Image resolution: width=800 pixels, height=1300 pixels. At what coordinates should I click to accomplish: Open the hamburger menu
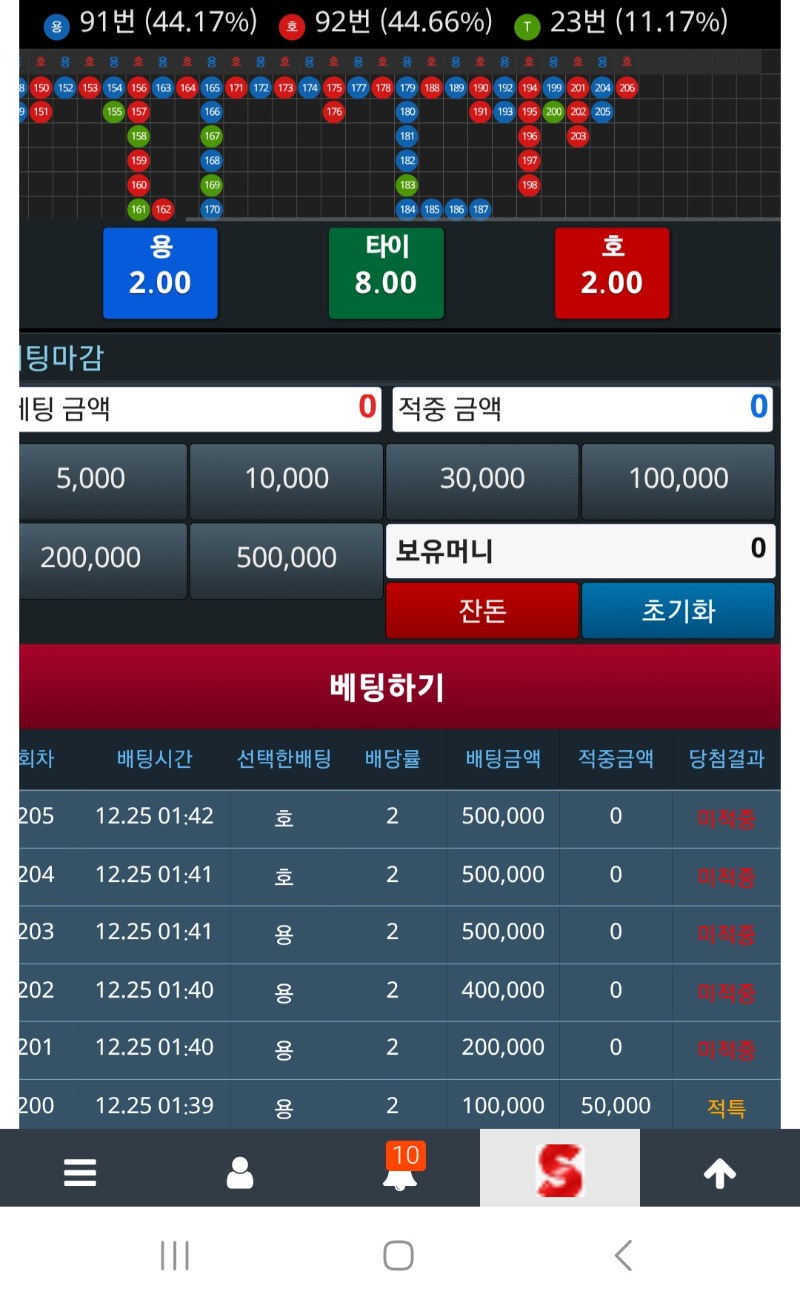coord(80,1171)
